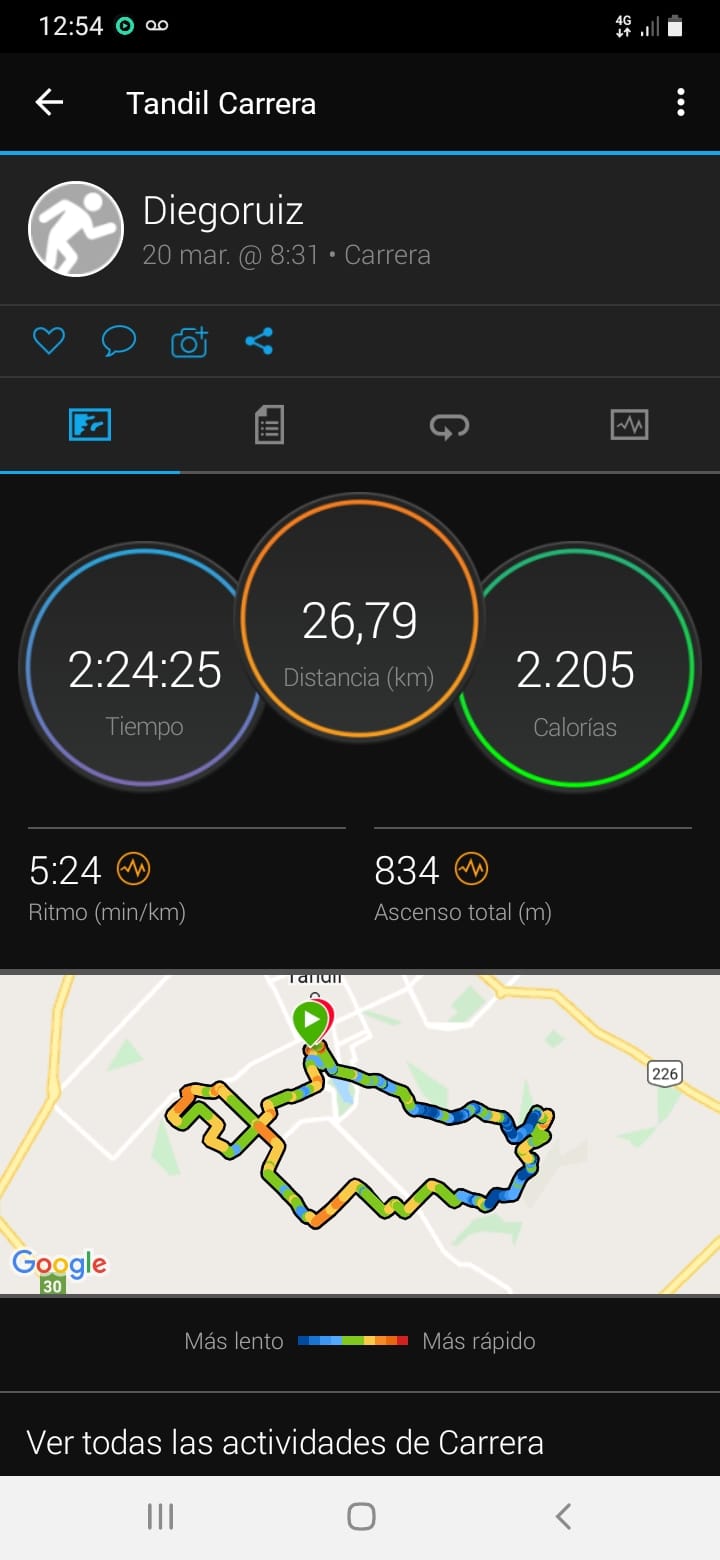Switch to the charts tab
The image size is (720, 1560).
[629, 425]
